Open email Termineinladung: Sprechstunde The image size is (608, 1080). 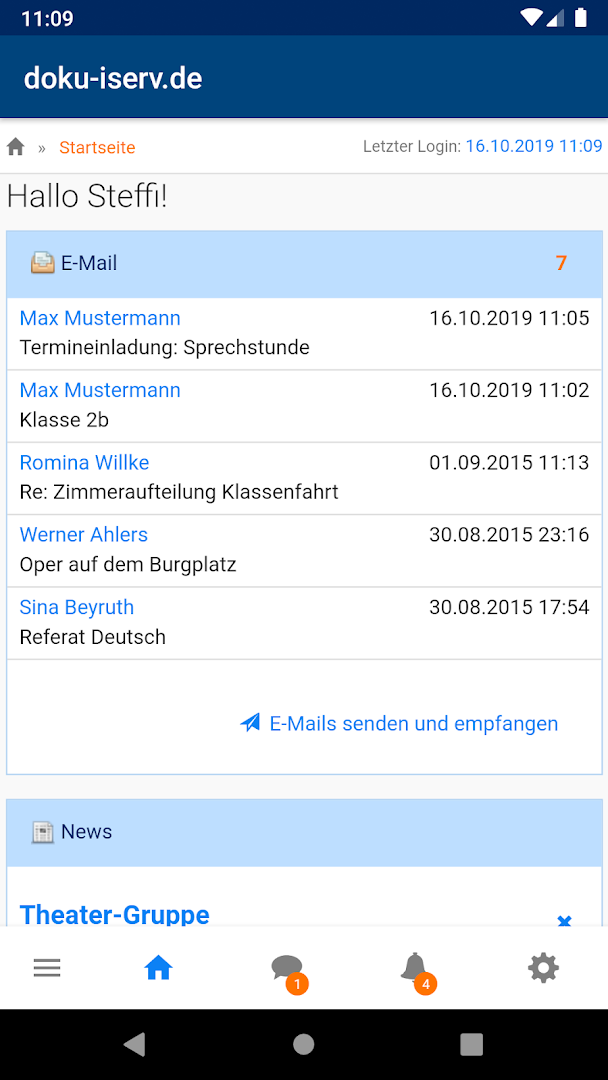(x=165, y=347)
